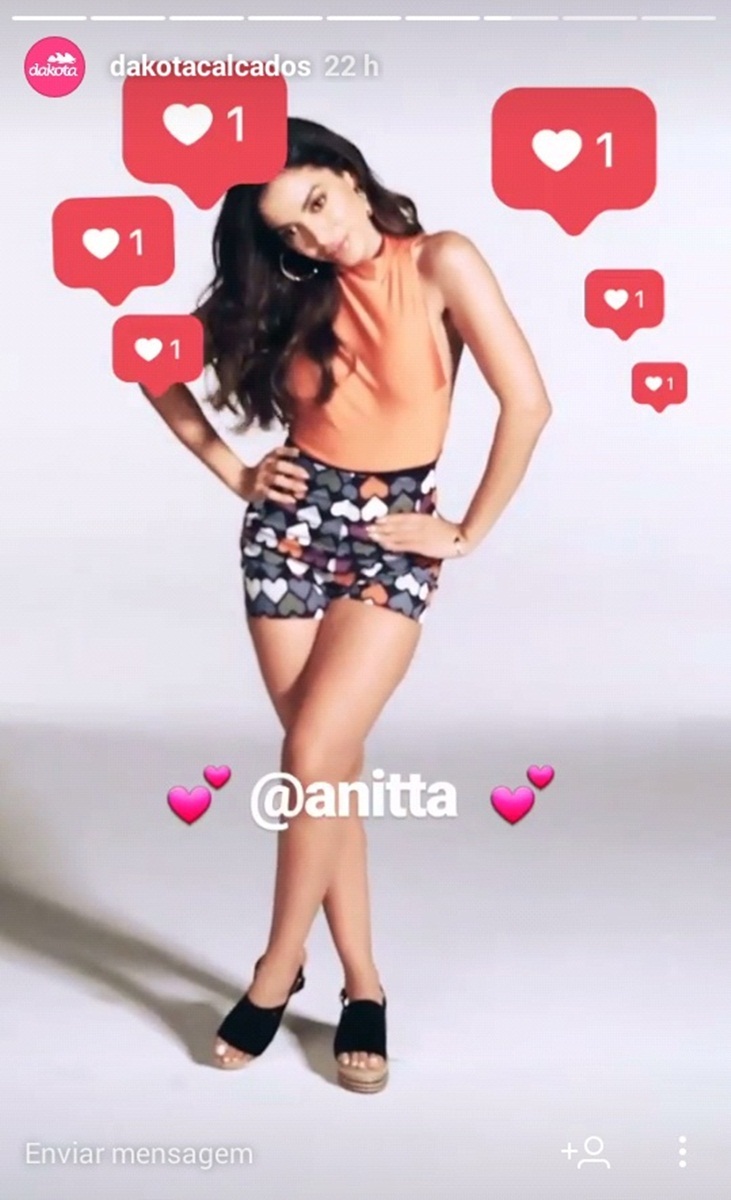Open the Enviar mensagem reply field

click(x=139, y=1153)
